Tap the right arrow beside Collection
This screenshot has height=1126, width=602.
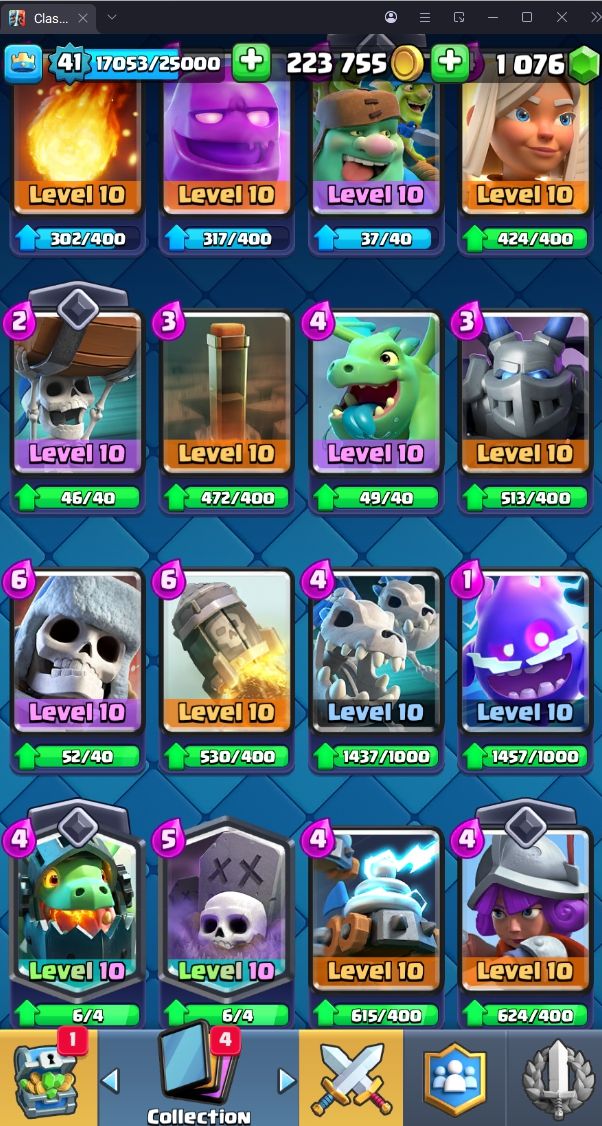coord(287,1079)
